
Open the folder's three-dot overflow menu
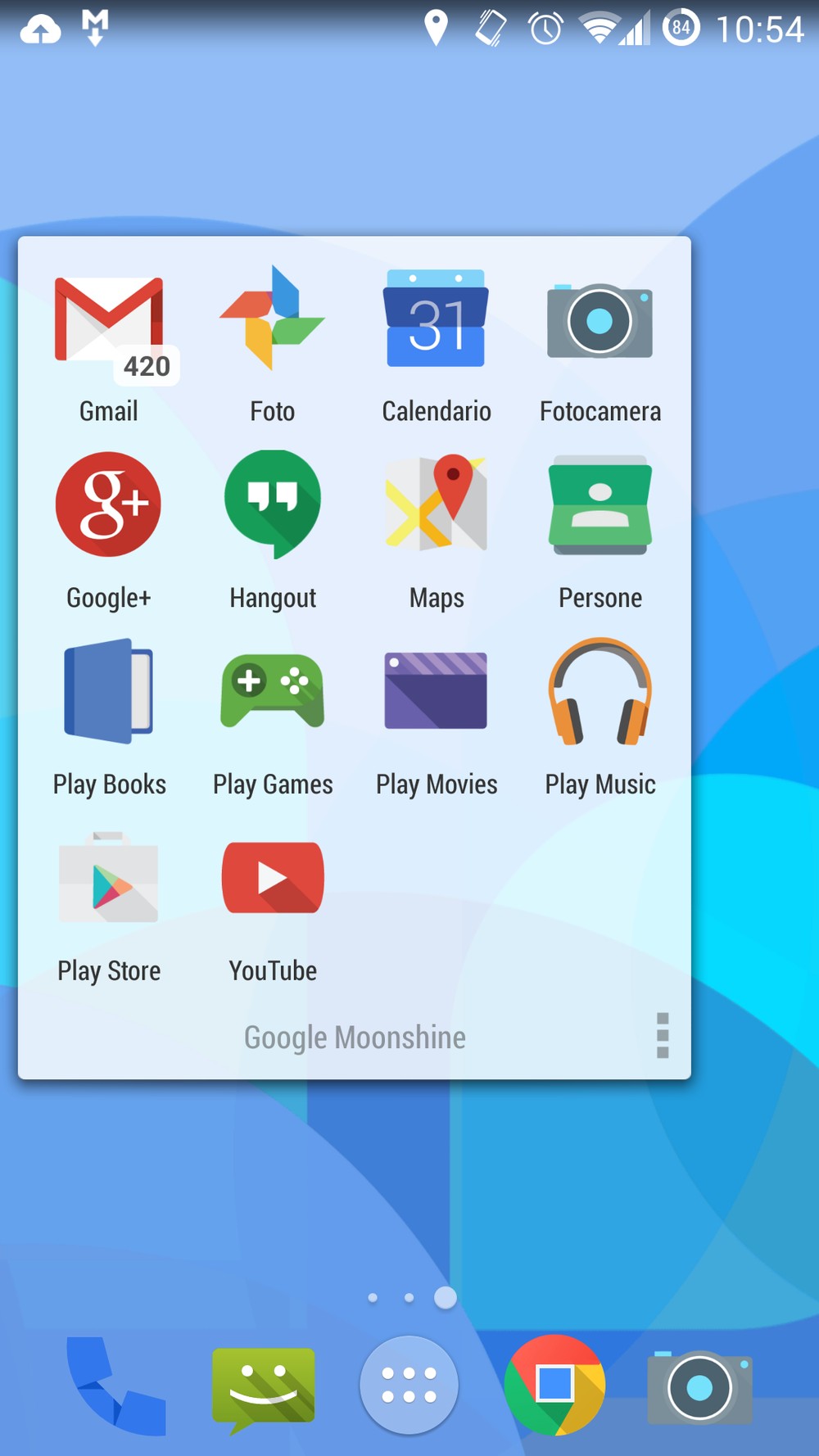663,1036
